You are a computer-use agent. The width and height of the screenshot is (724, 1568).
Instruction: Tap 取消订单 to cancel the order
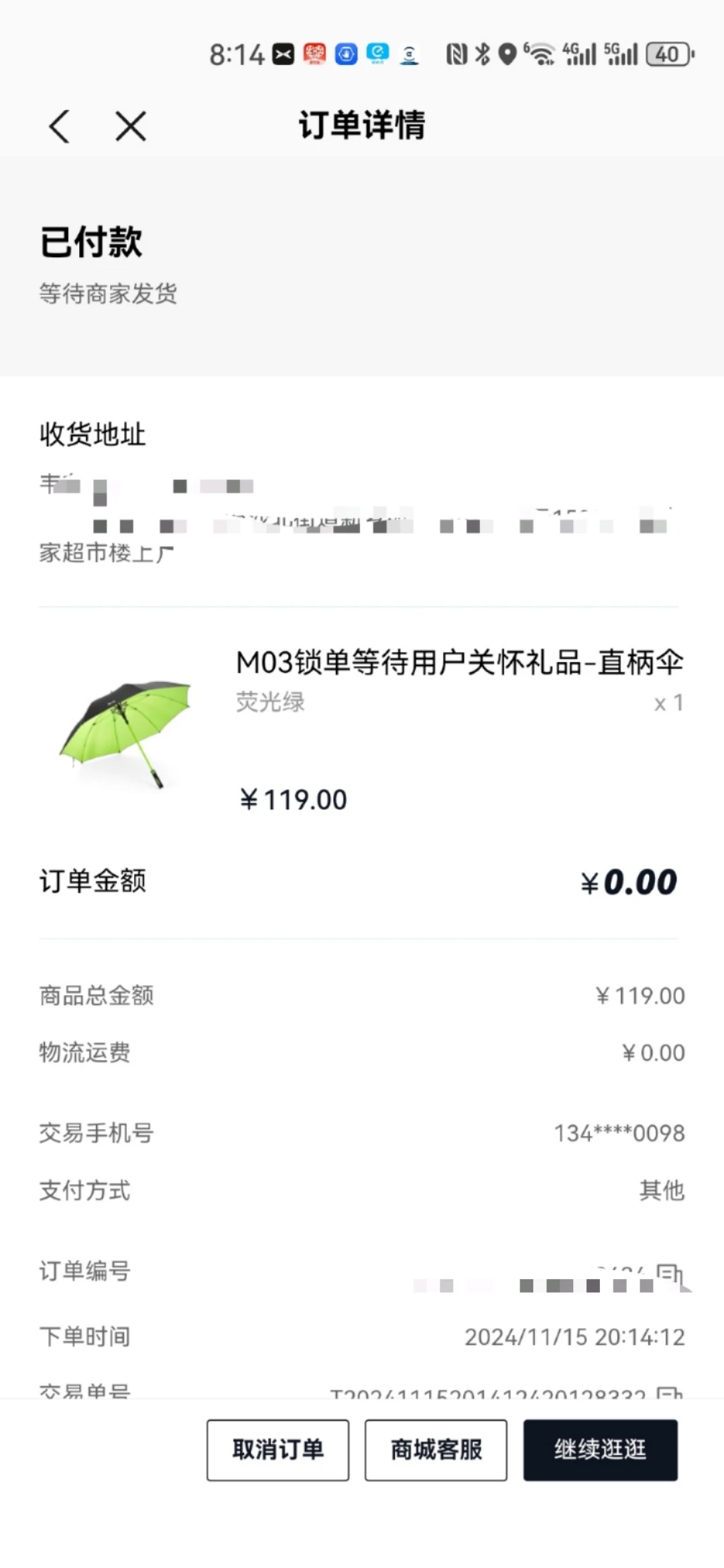point(278,1449)
